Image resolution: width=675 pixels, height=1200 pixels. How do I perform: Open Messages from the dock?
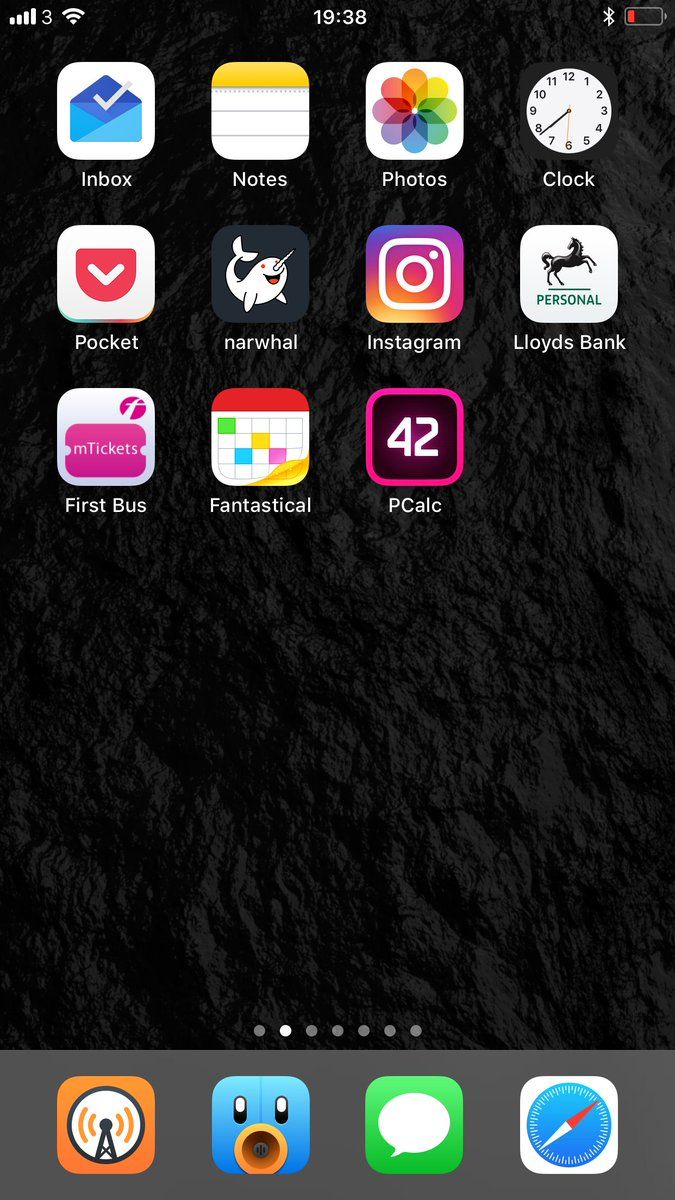coord(414,1125)
